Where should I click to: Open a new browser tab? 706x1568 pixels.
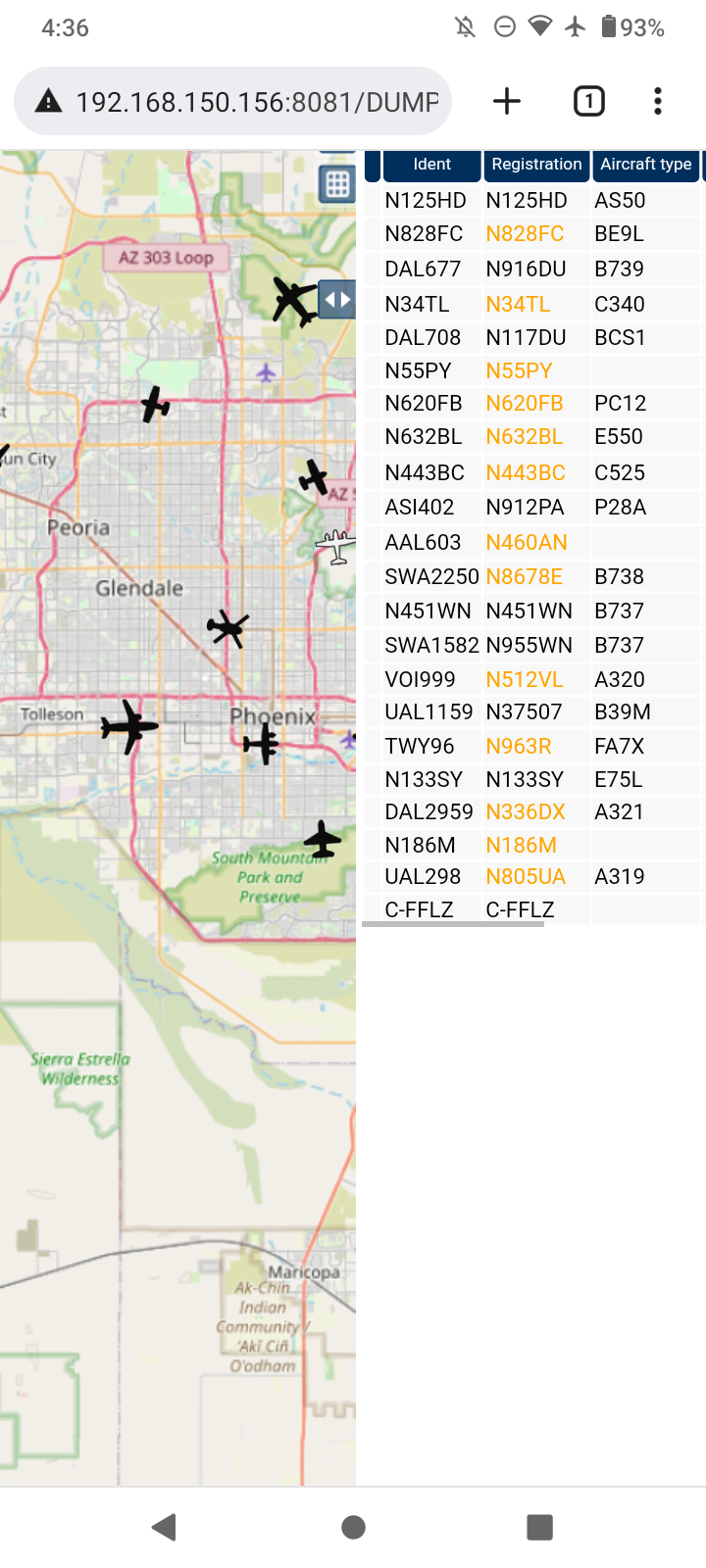coord(507,101)
